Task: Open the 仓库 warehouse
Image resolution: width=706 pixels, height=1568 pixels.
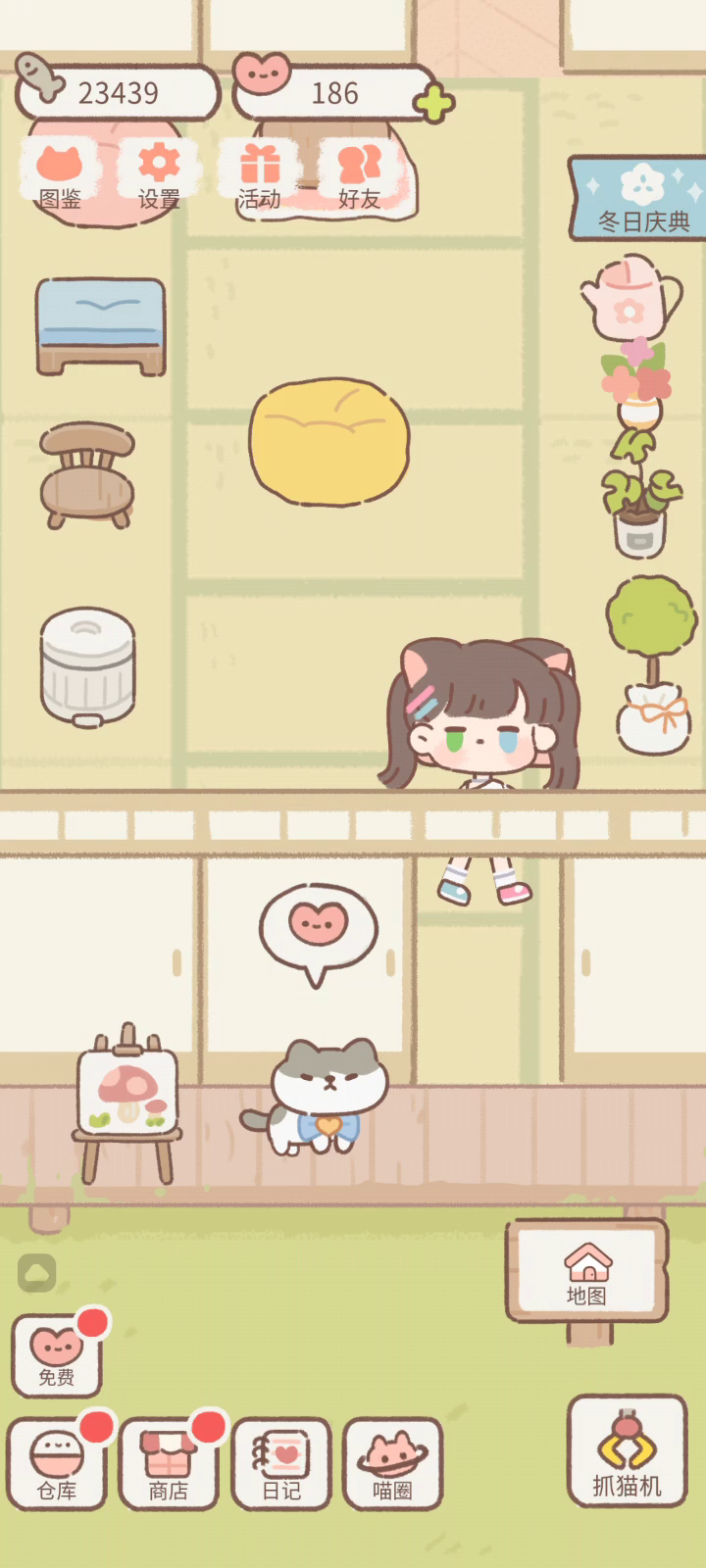Action: (57, 1463)
